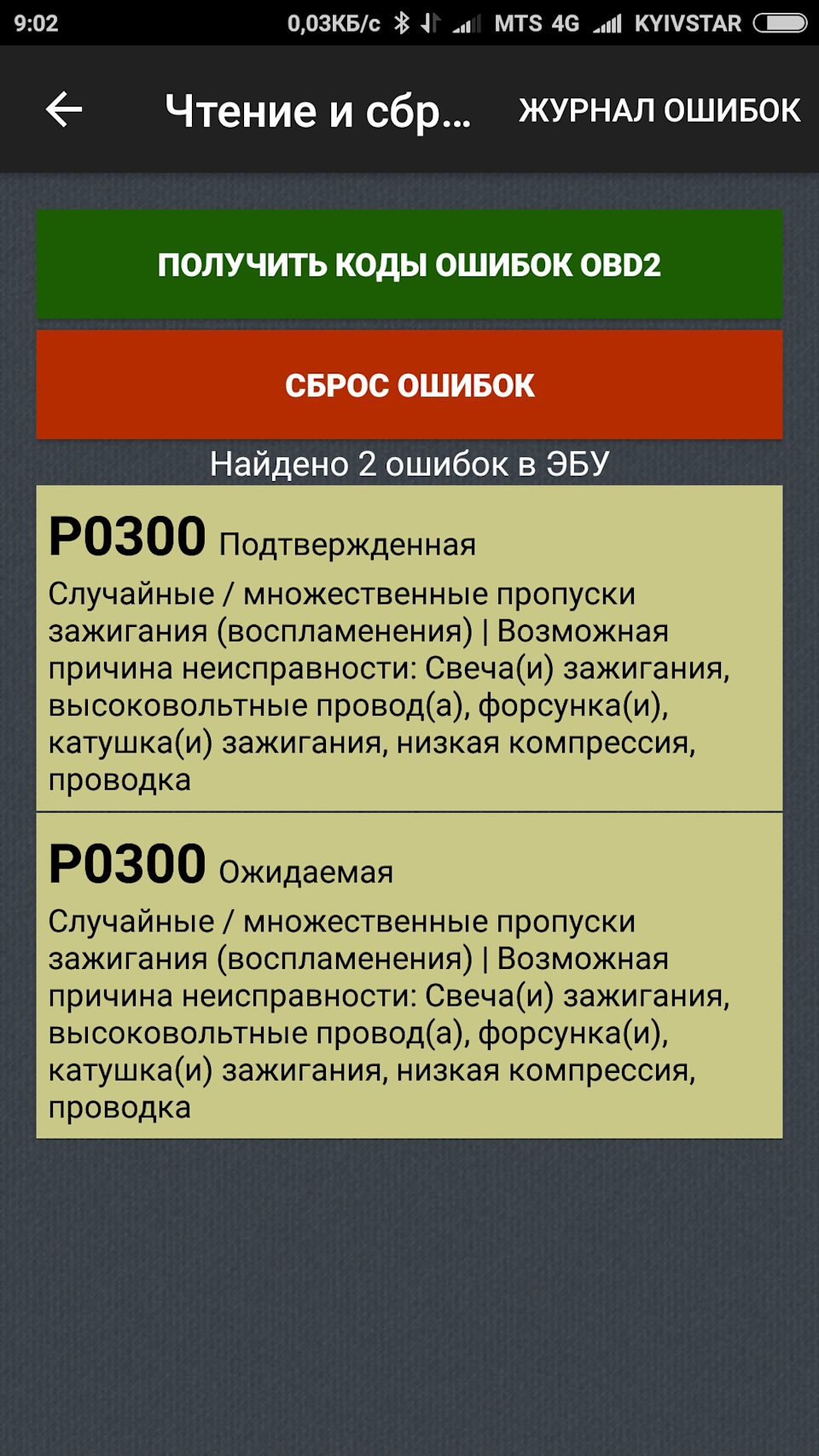Tap ПОЛУЧИТЬ КОДЫ ОШИБОК OBD2 button

click(x=409, y=264)
